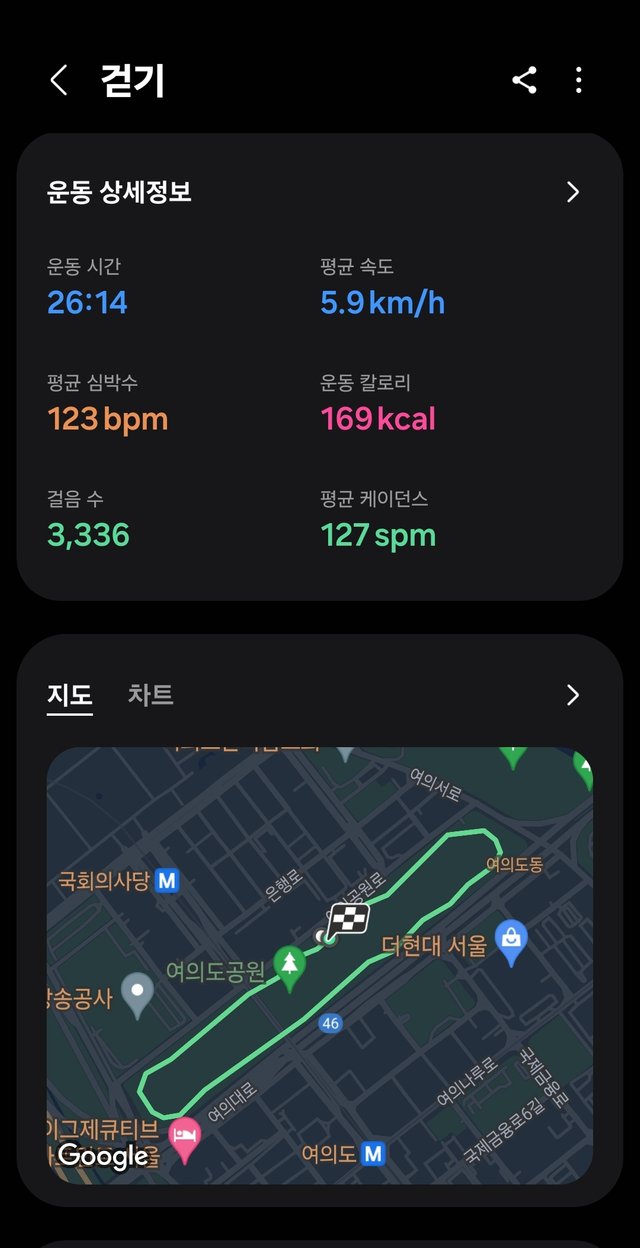The height and width of the screenshot is (1248, 640).
Task: Share this walking workout
Action: click(524, 80)
